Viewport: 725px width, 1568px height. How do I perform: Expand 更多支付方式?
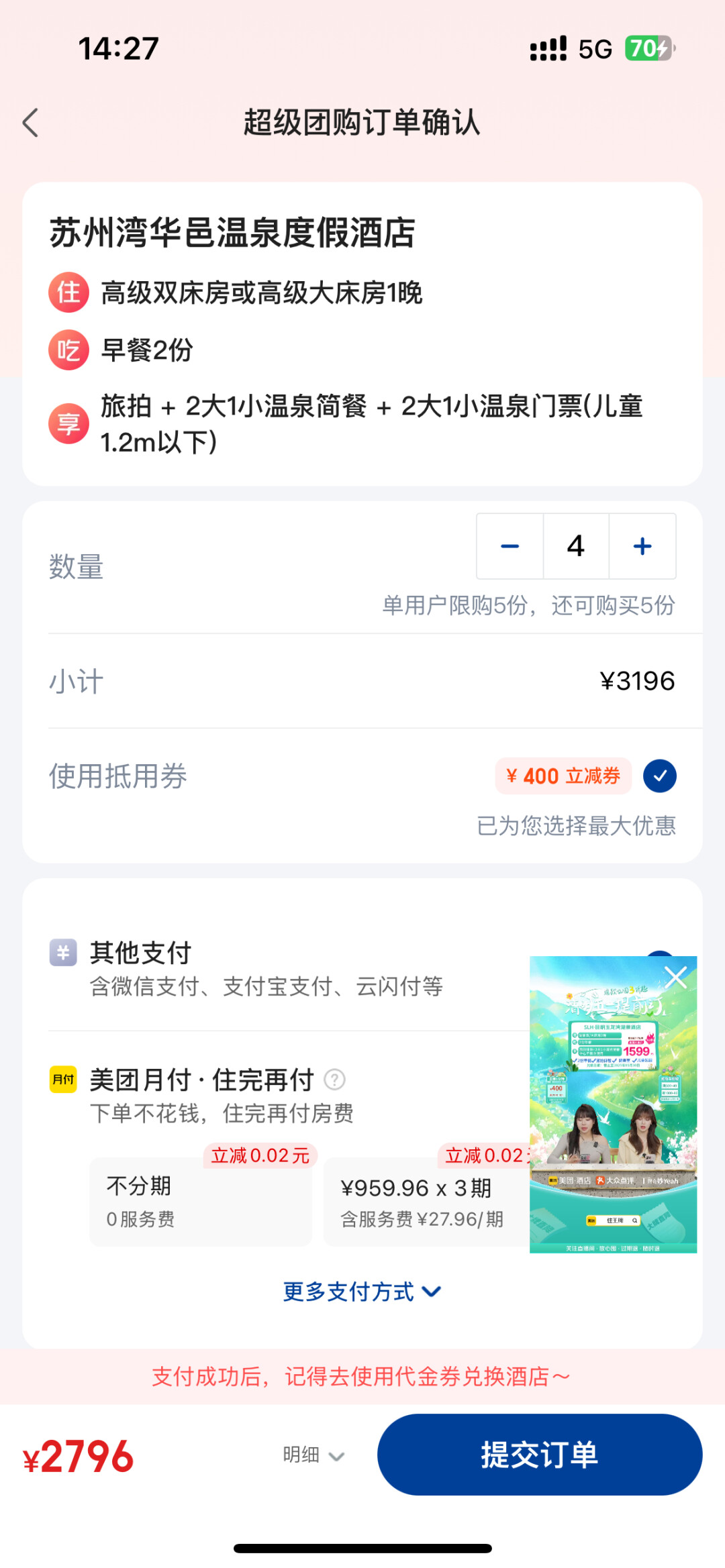(361, 1292)
